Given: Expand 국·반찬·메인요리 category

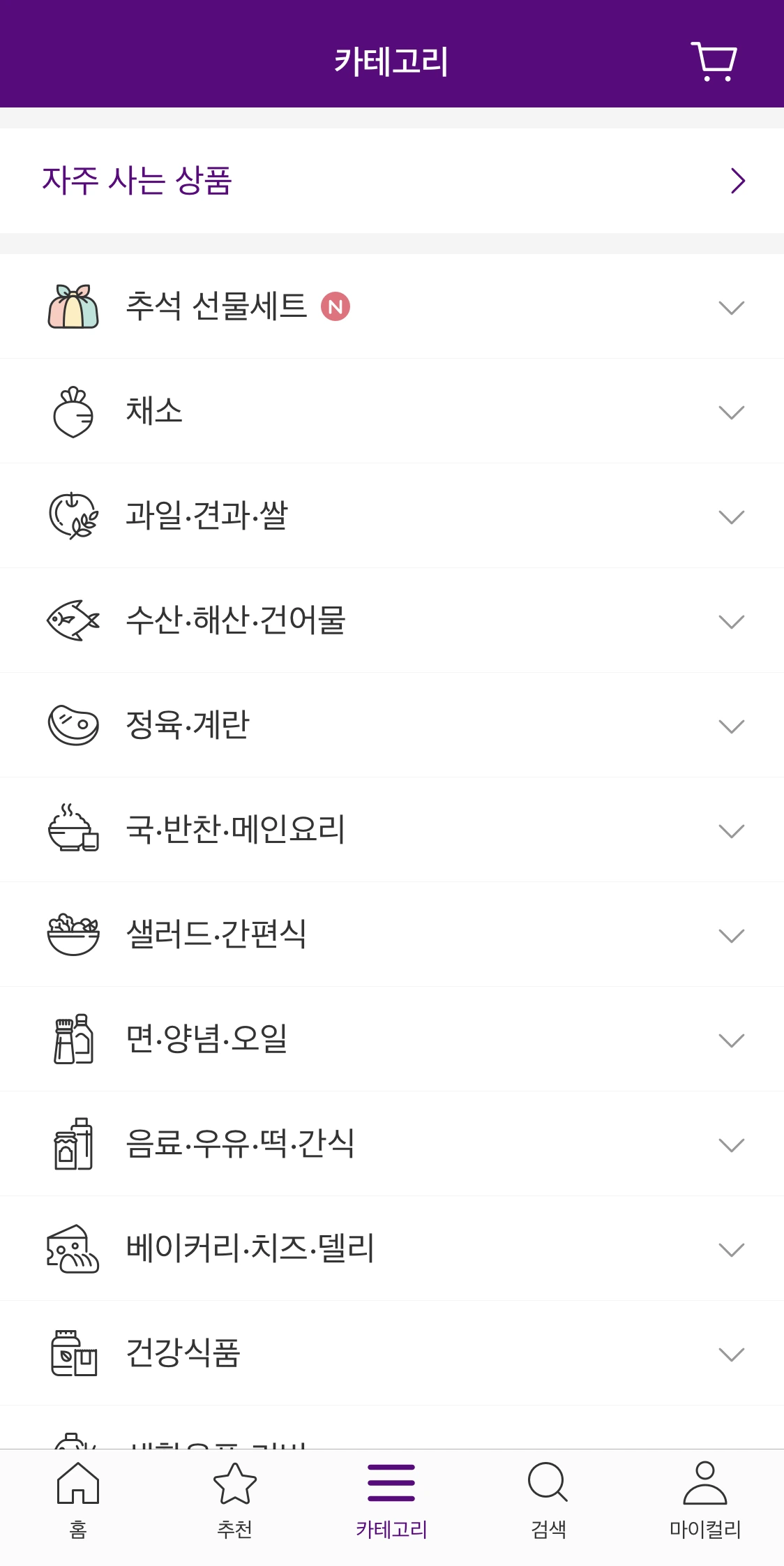Looking at the screenshot, I should click(x=392, y=830).
